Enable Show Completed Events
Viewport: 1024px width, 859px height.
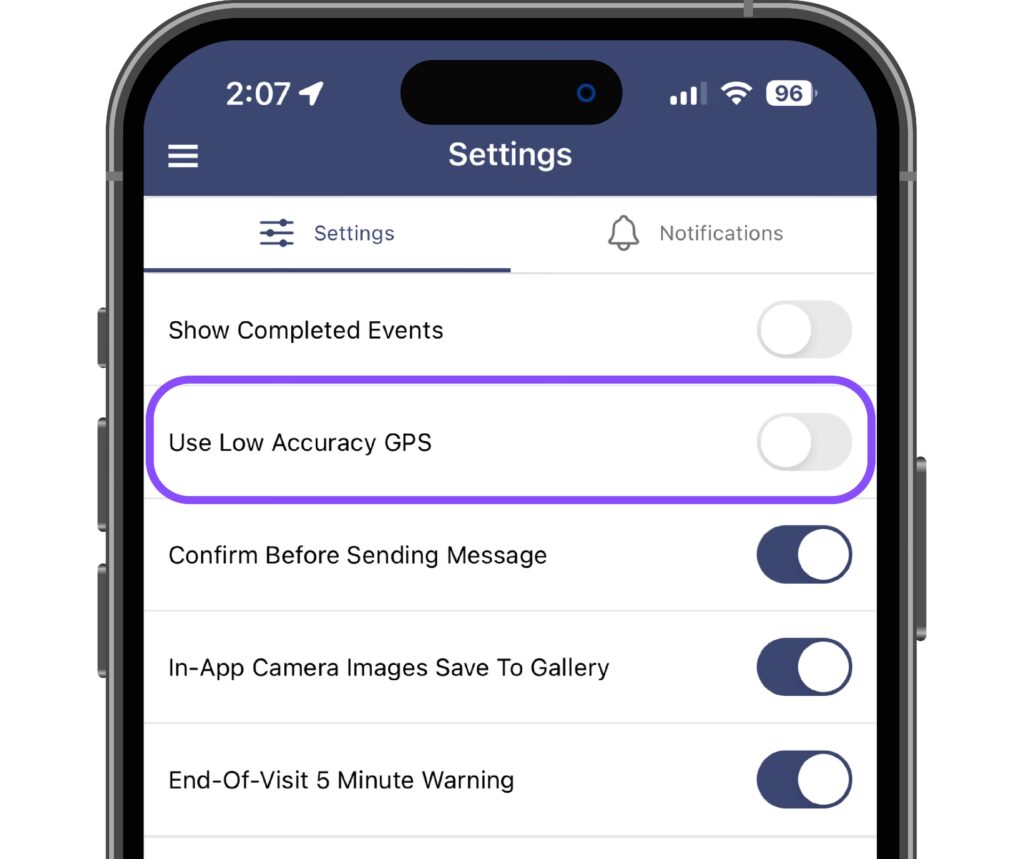[x=803, y=330]
